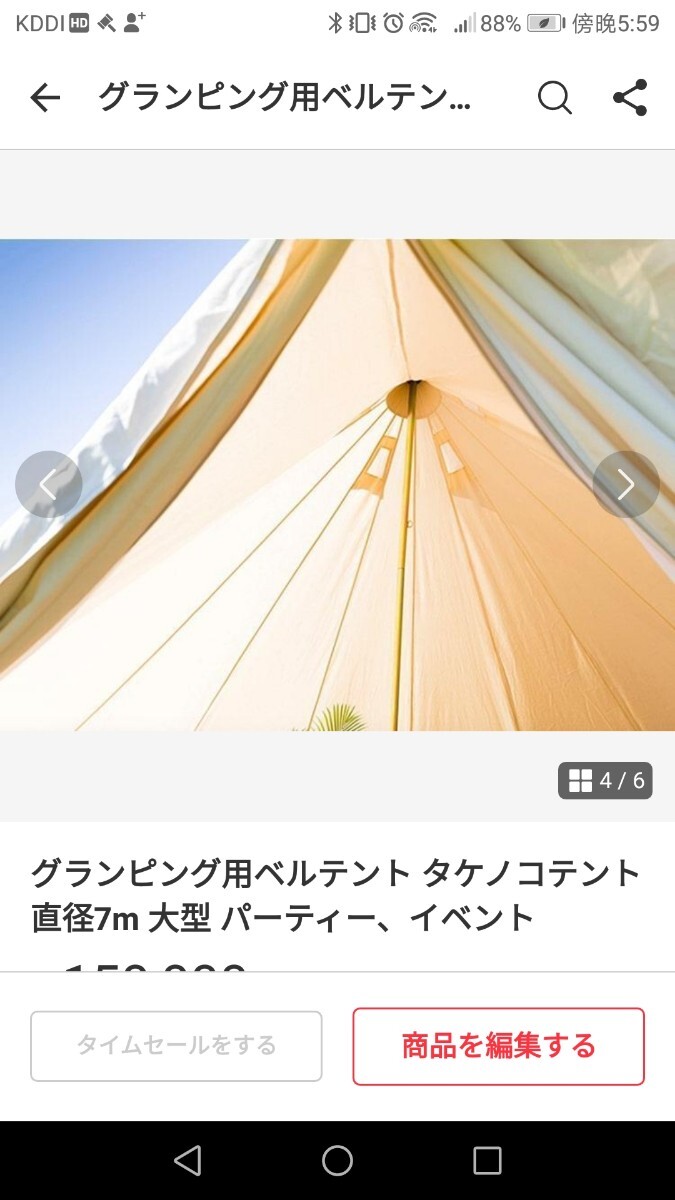Screen dimensions: 675x1200
Task: Open search from the app bar
Action: (x=554, y=98)
